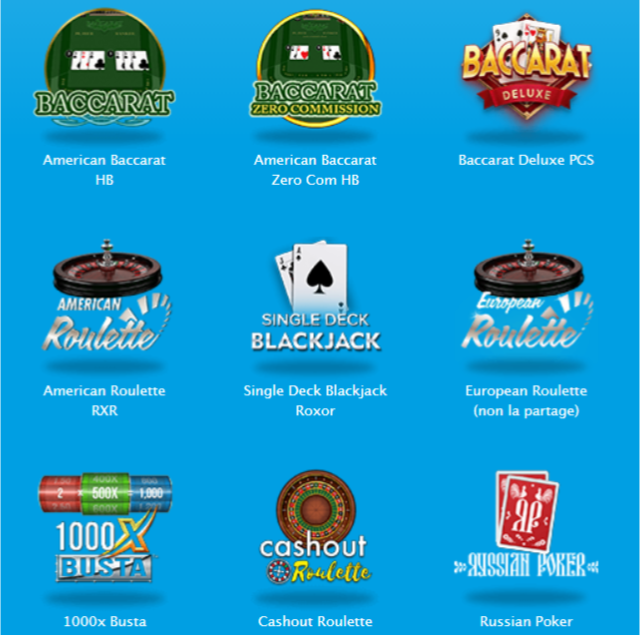Image resolution: width=640 pixels, height=635 pixels.
Task: Open American Baccarat HB game
Action: pyautogui.click(x=104, y=75)
